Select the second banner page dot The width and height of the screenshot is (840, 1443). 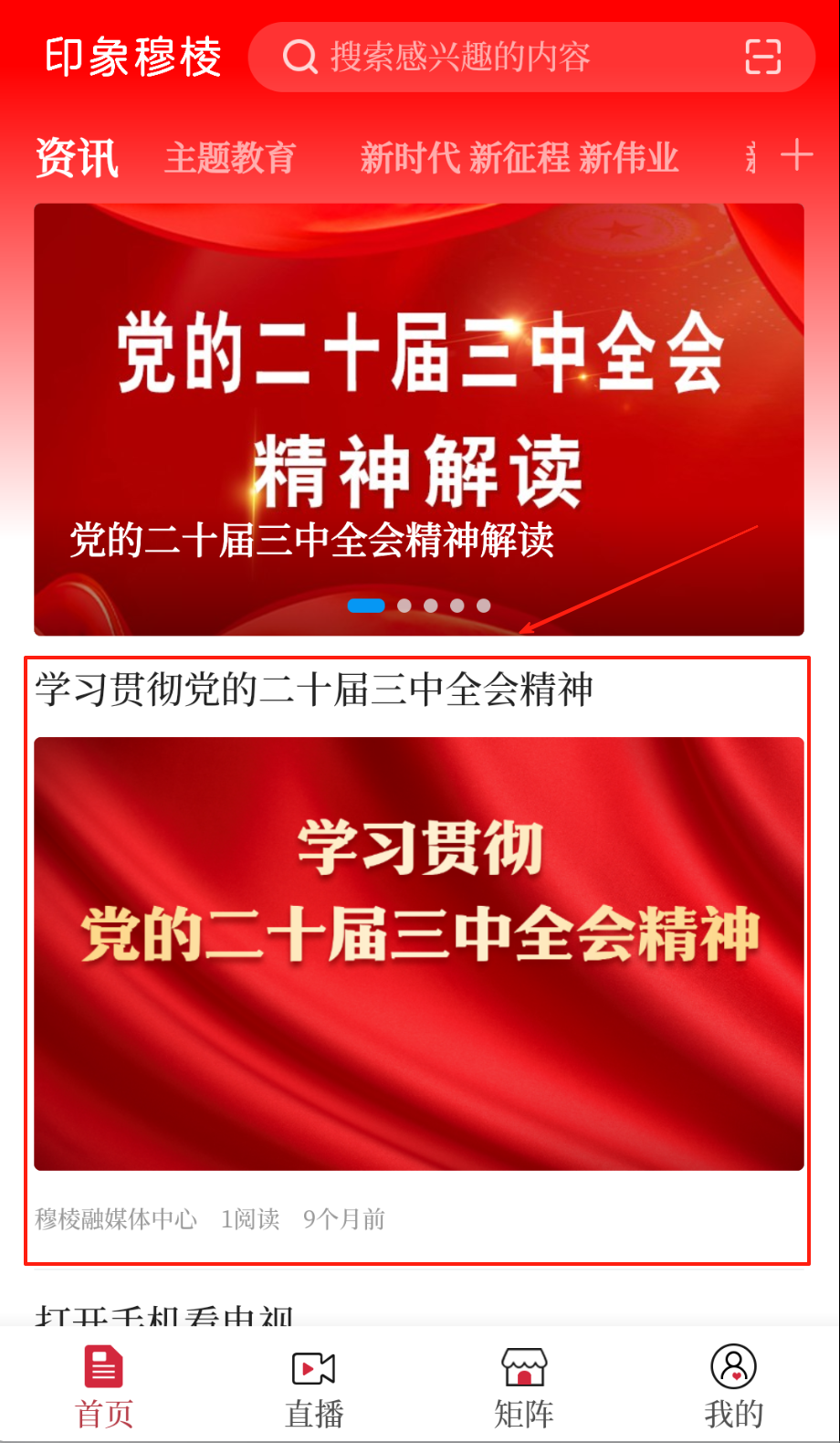(404, 606)
